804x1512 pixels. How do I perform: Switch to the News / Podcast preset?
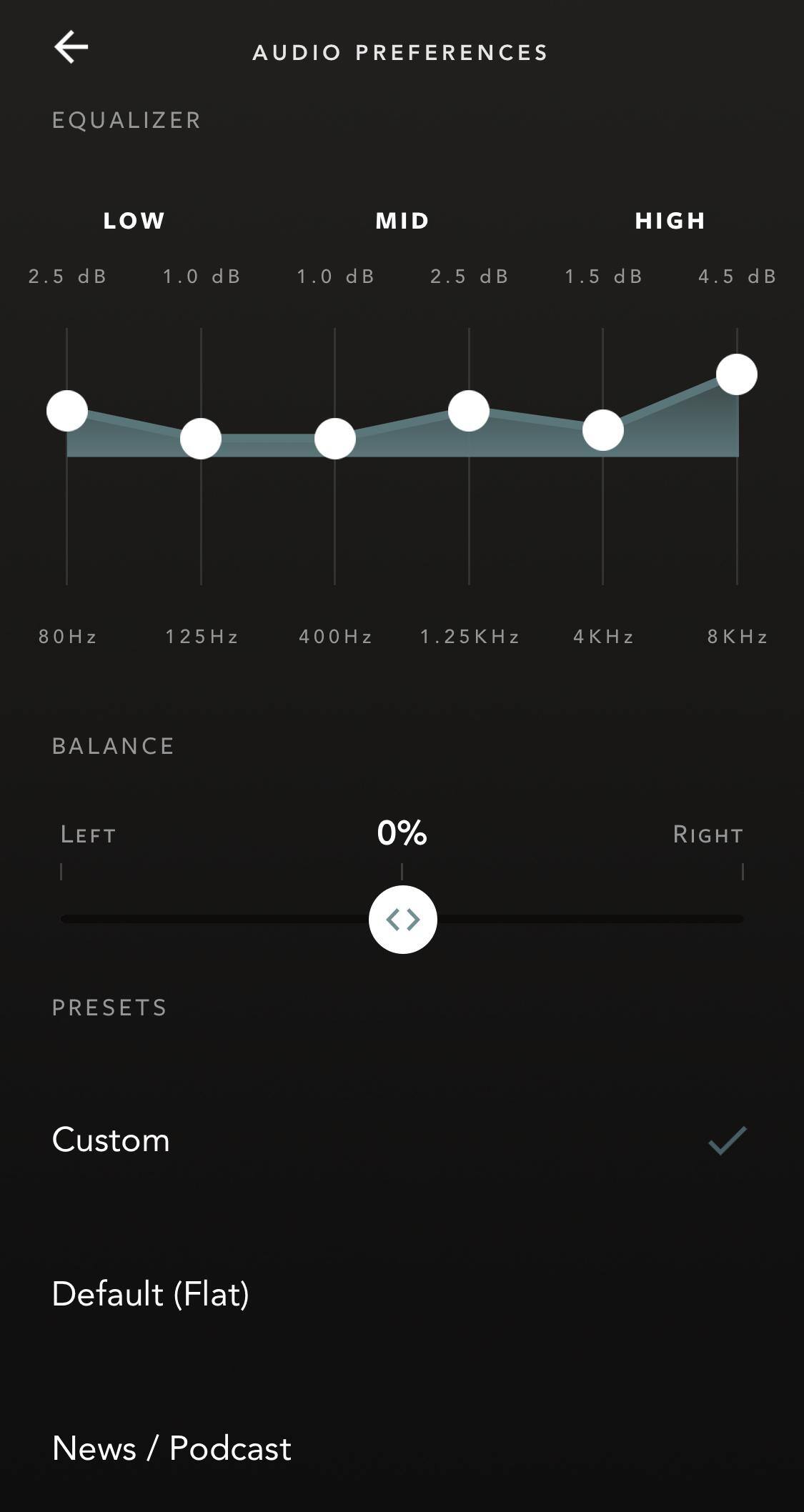coord(172,1448)
